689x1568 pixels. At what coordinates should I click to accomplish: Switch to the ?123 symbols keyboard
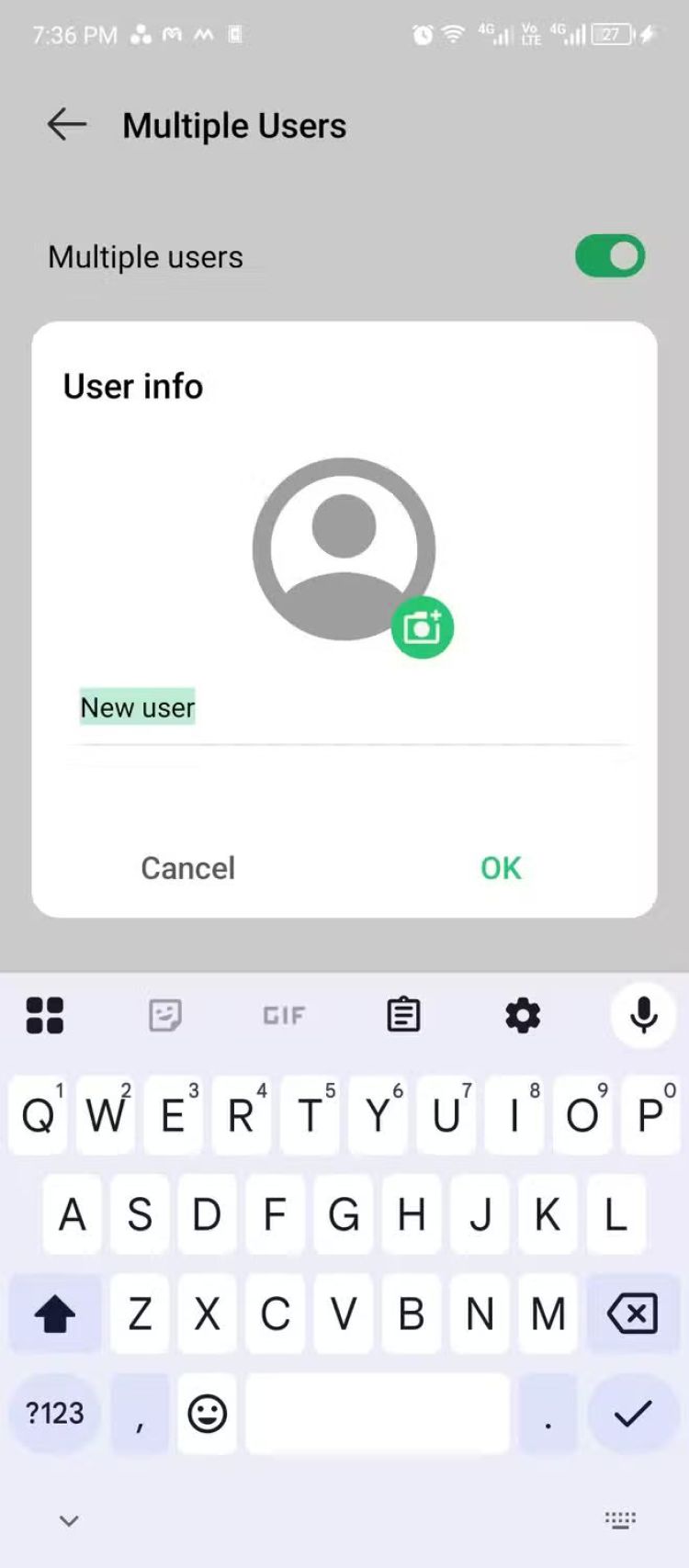pyautogui.click(x=55, y=1413)
